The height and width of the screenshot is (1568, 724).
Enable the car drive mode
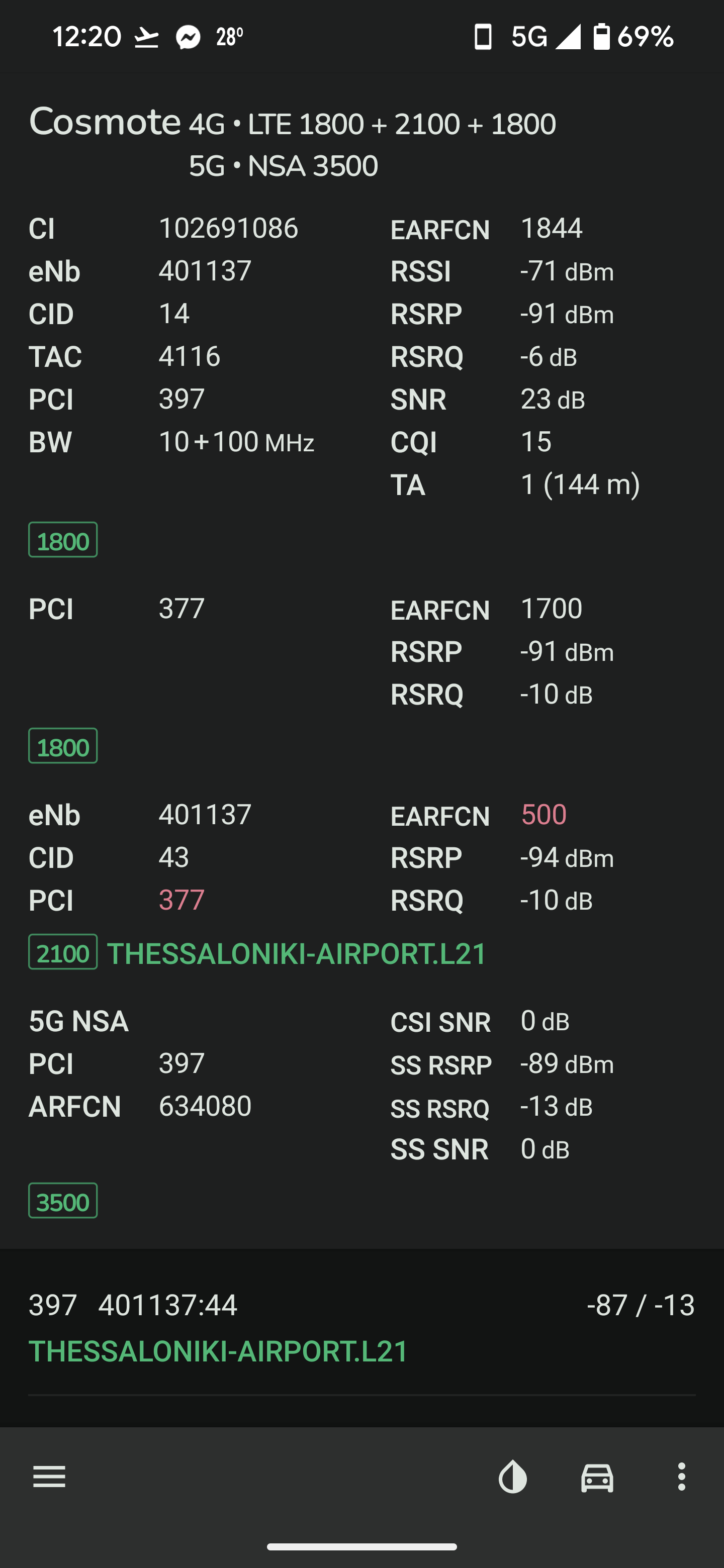[x=597, y=1478]
